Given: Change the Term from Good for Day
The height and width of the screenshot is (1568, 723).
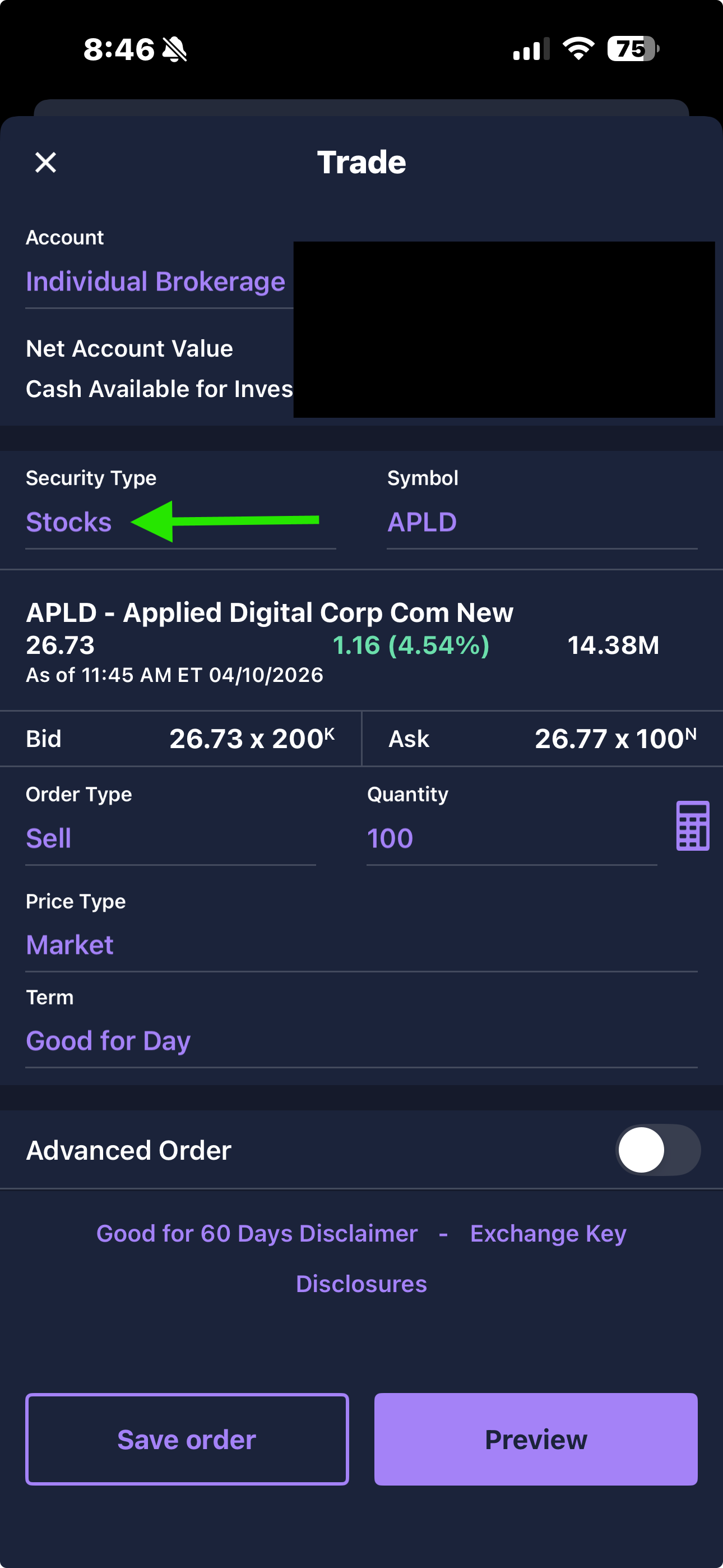Looking at the screenshot, I should coord(108,1040).
